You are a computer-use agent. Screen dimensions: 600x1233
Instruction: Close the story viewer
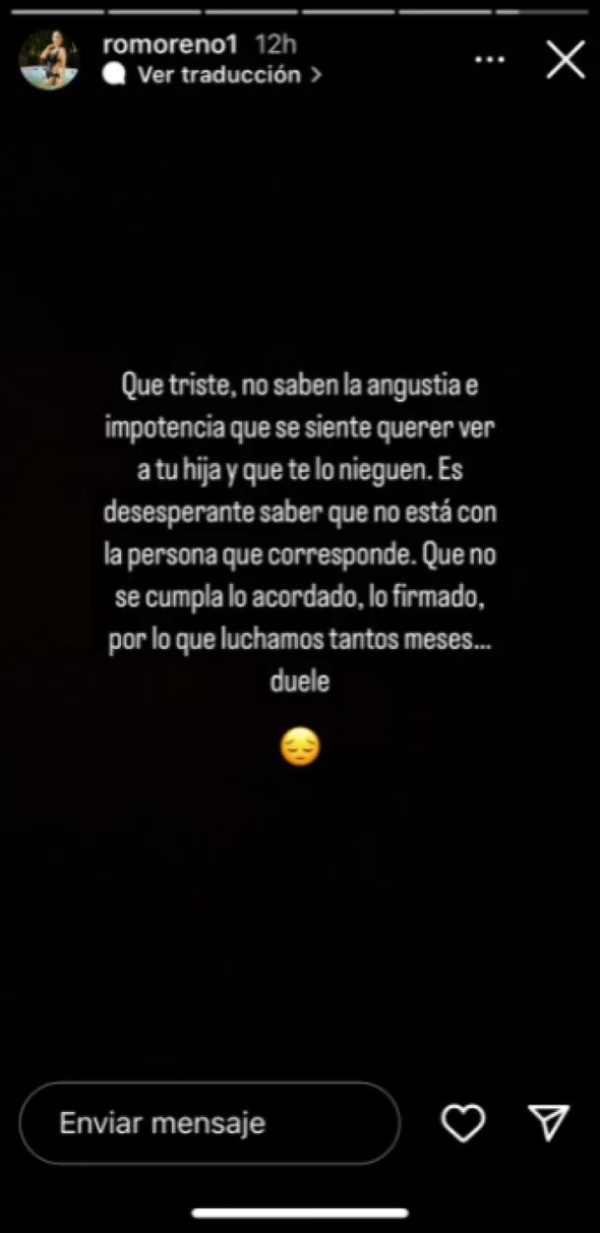(x=565, y=60)
